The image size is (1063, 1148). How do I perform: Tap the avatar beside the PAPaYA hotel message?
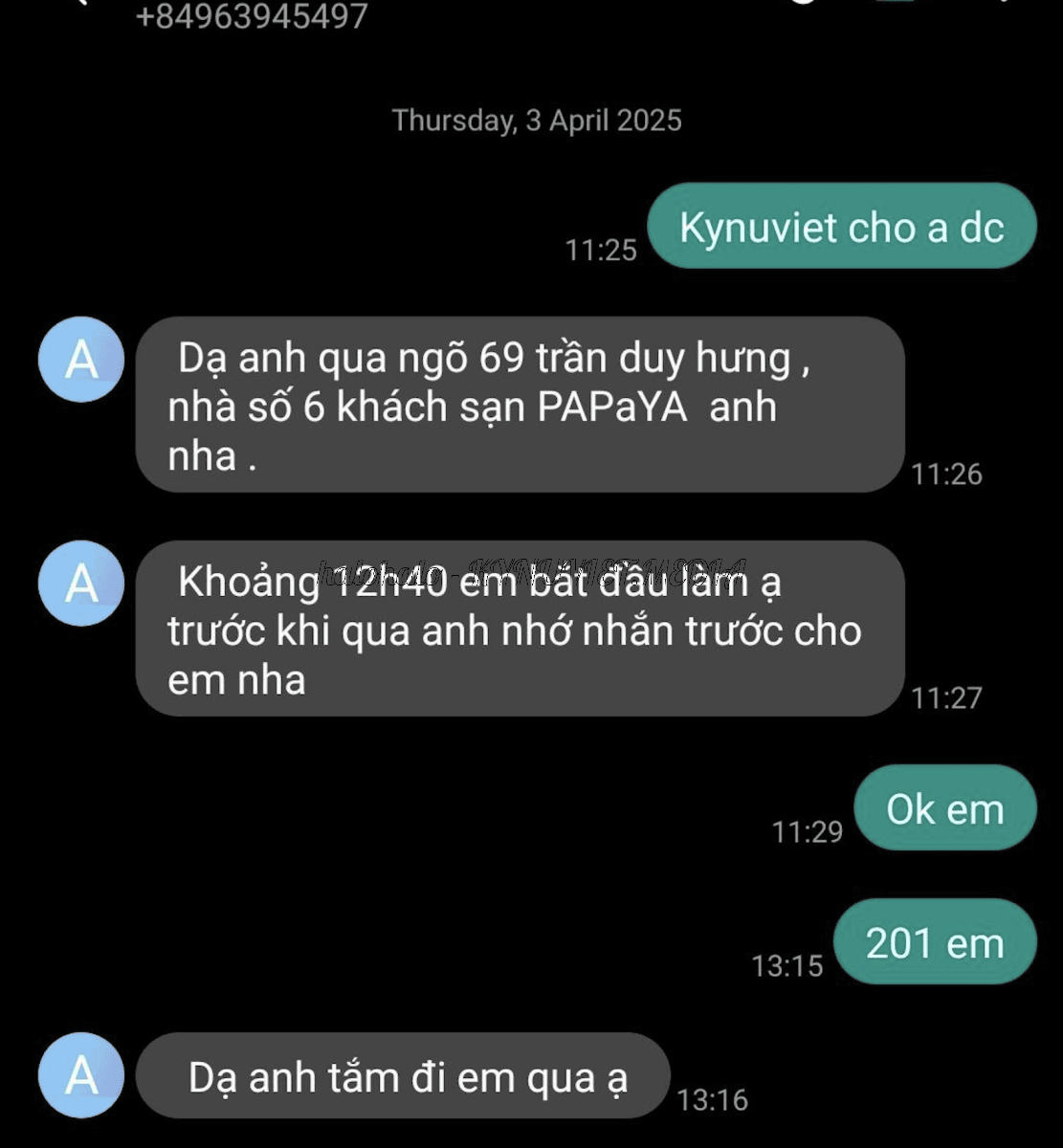pos(80,359)
